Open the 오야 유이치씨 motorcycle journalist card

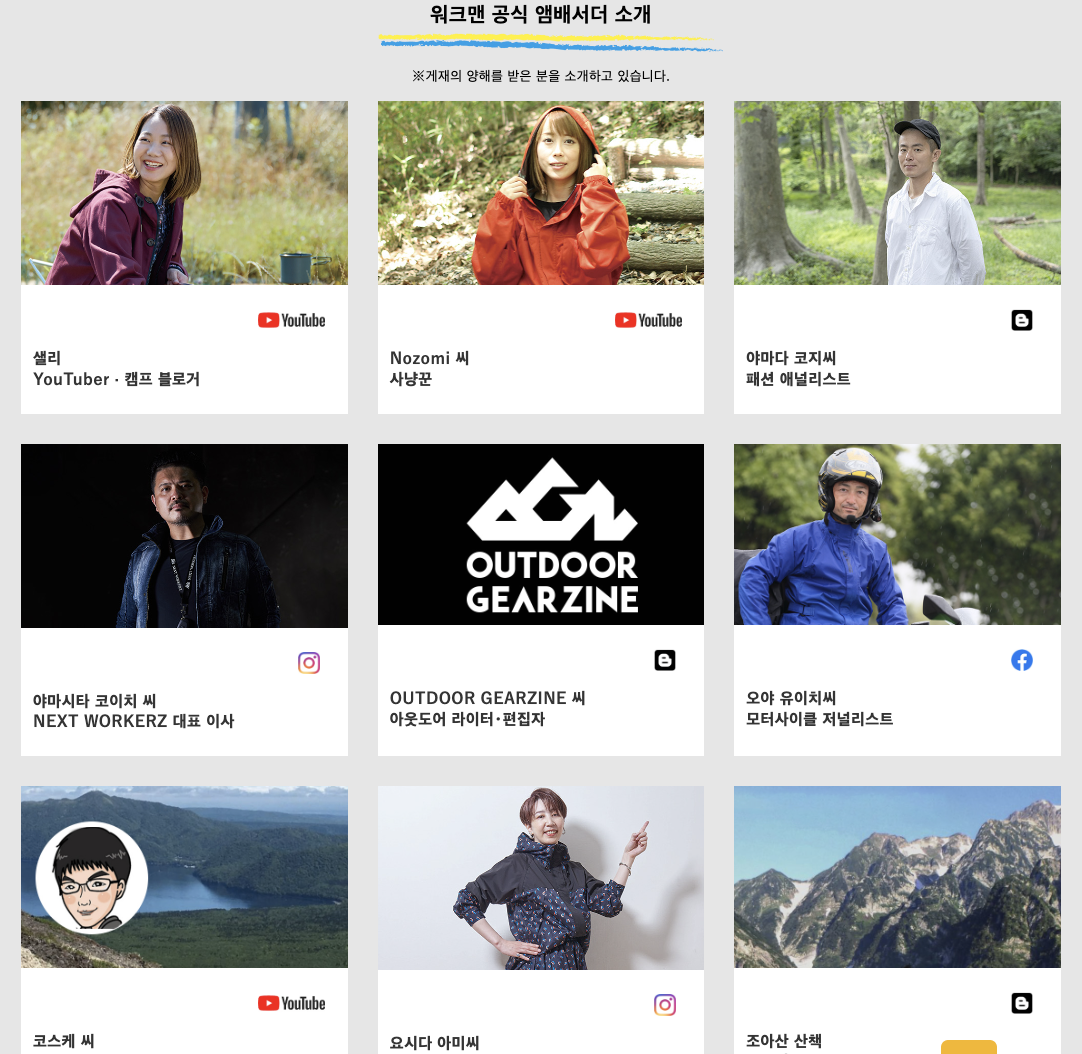coord(897,600)
